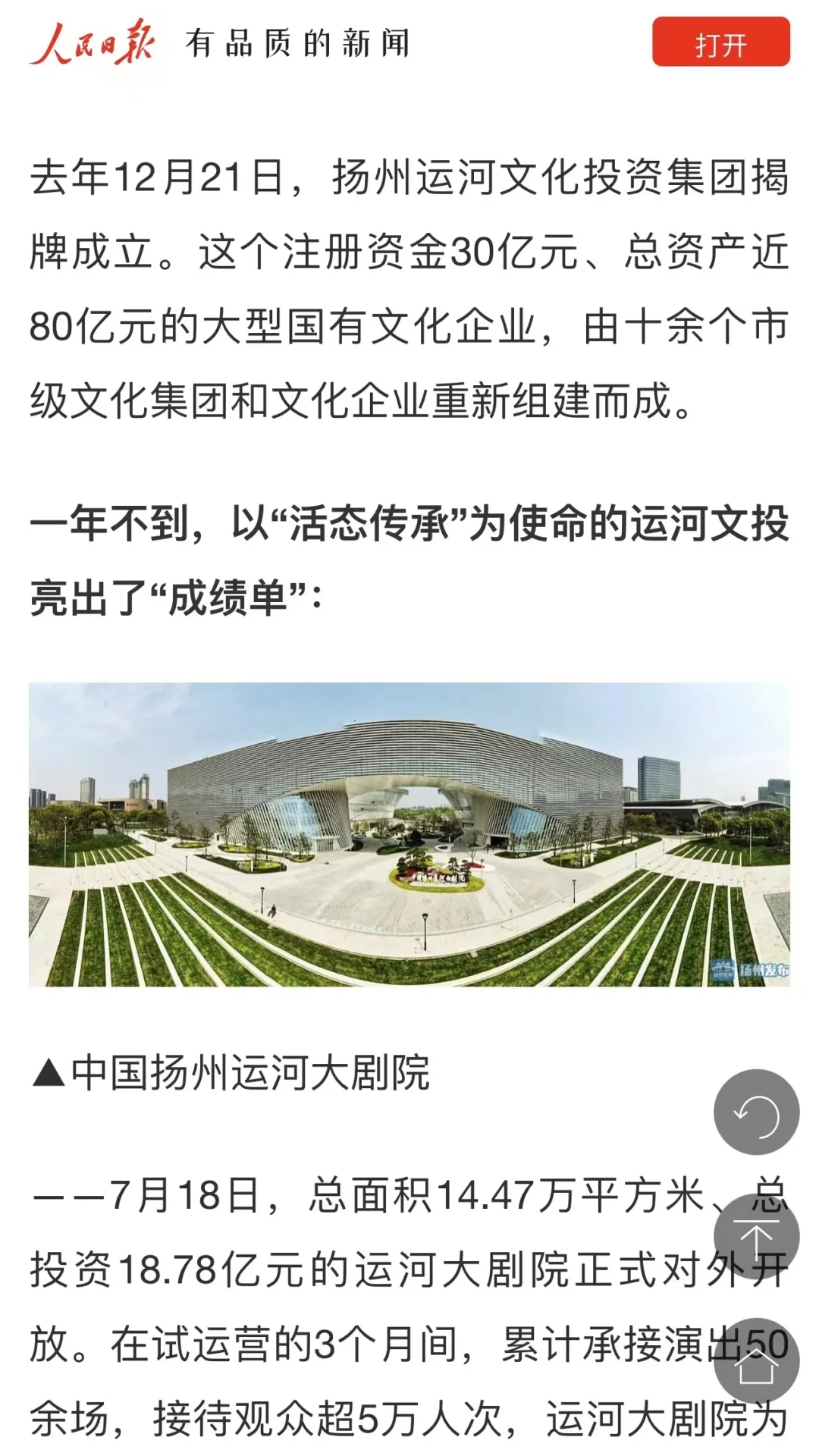819x1456 pixels.
Task: Tap the home floating icon
Action: coord(756,1361)
